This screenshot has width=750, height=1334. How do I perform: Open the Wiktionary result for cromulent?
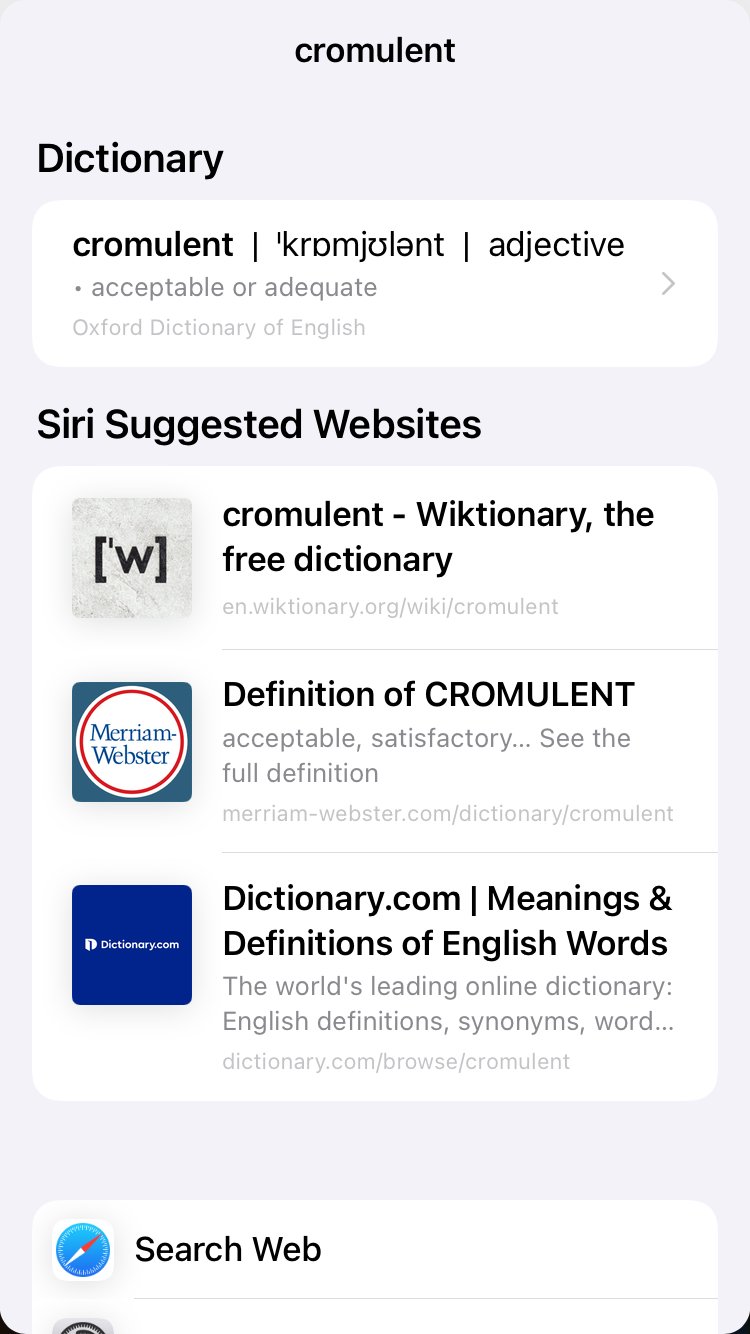(x=375, y=558)
